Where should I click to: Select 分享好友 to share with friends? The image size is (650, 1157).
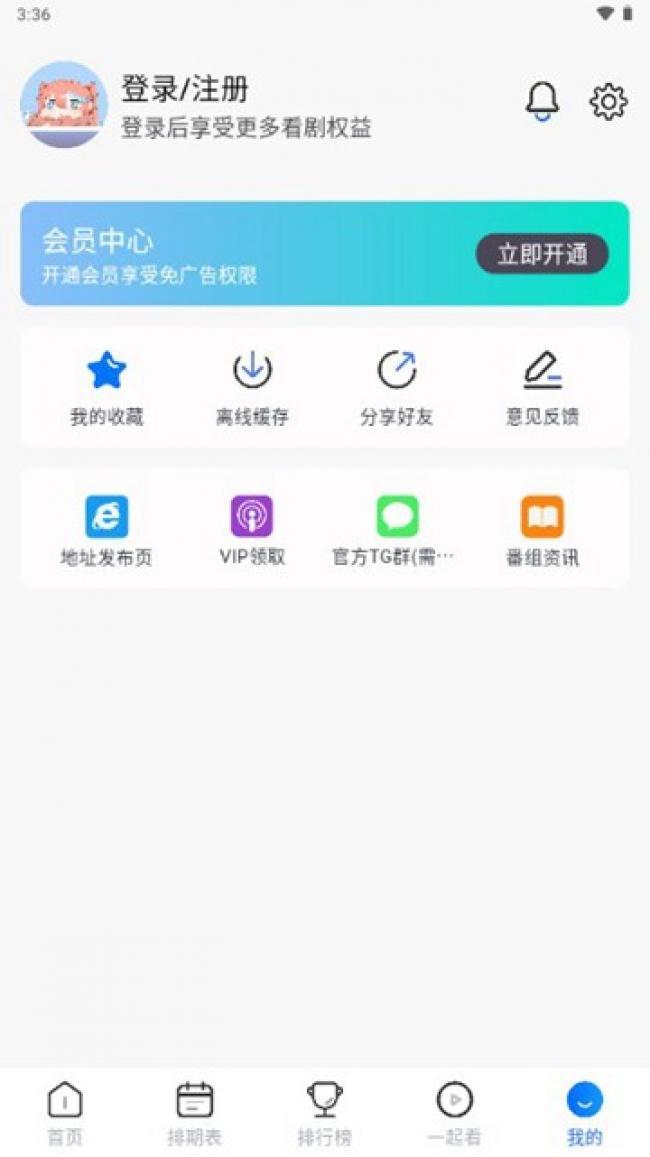[397, 388]
